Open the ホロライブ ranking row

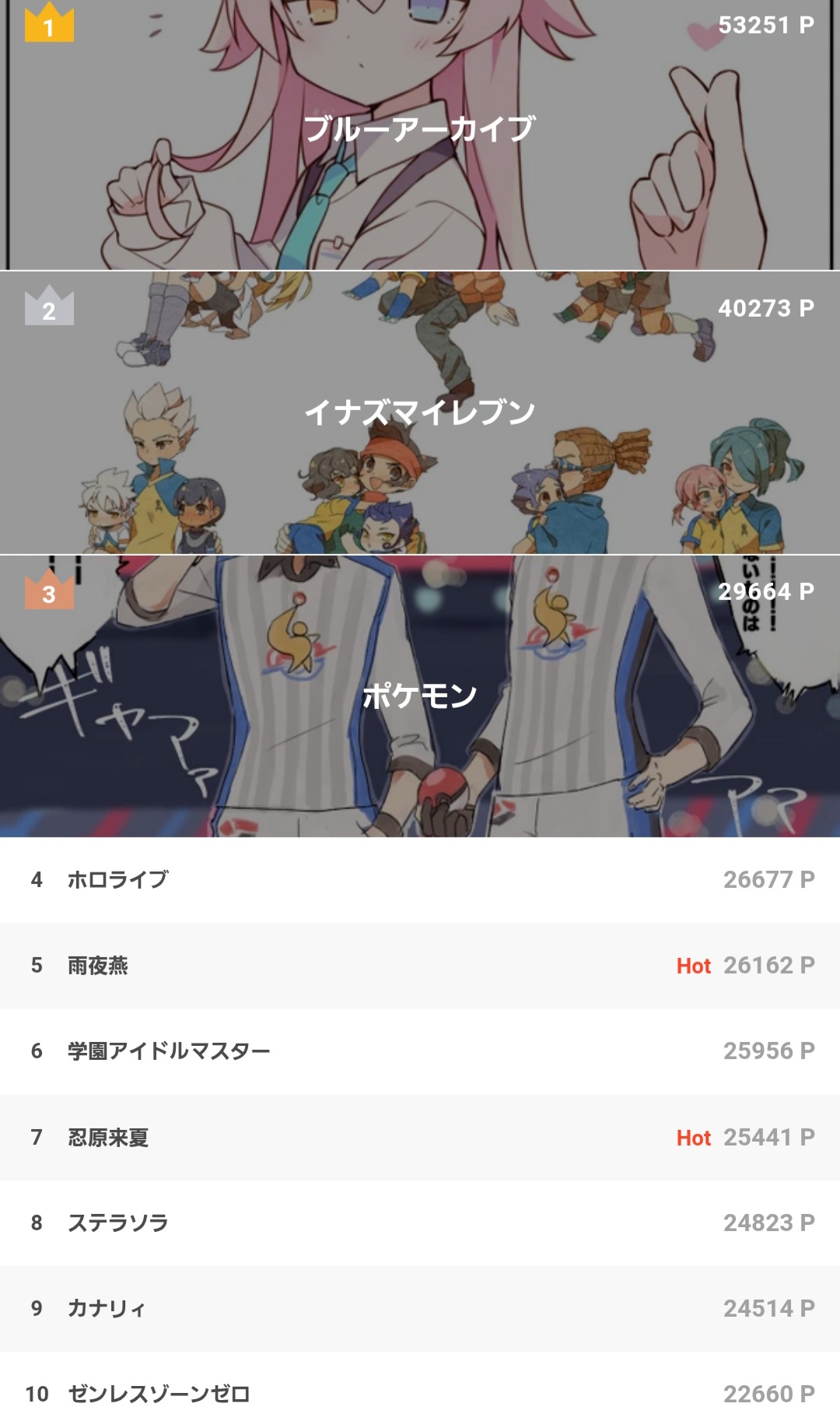point(420,879)
